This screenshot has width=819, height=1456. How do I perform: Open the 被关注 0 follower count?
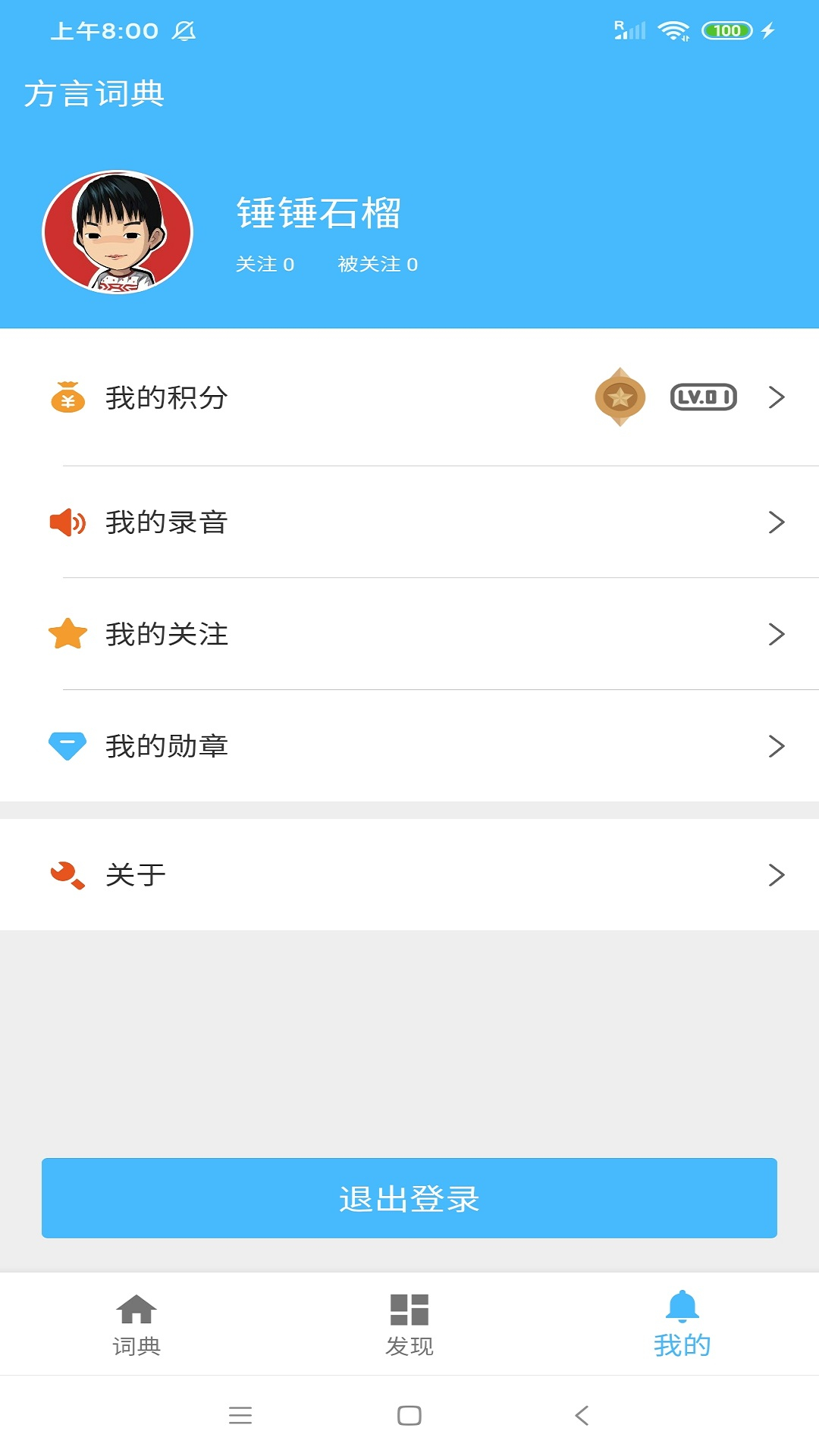pos(379,265)
